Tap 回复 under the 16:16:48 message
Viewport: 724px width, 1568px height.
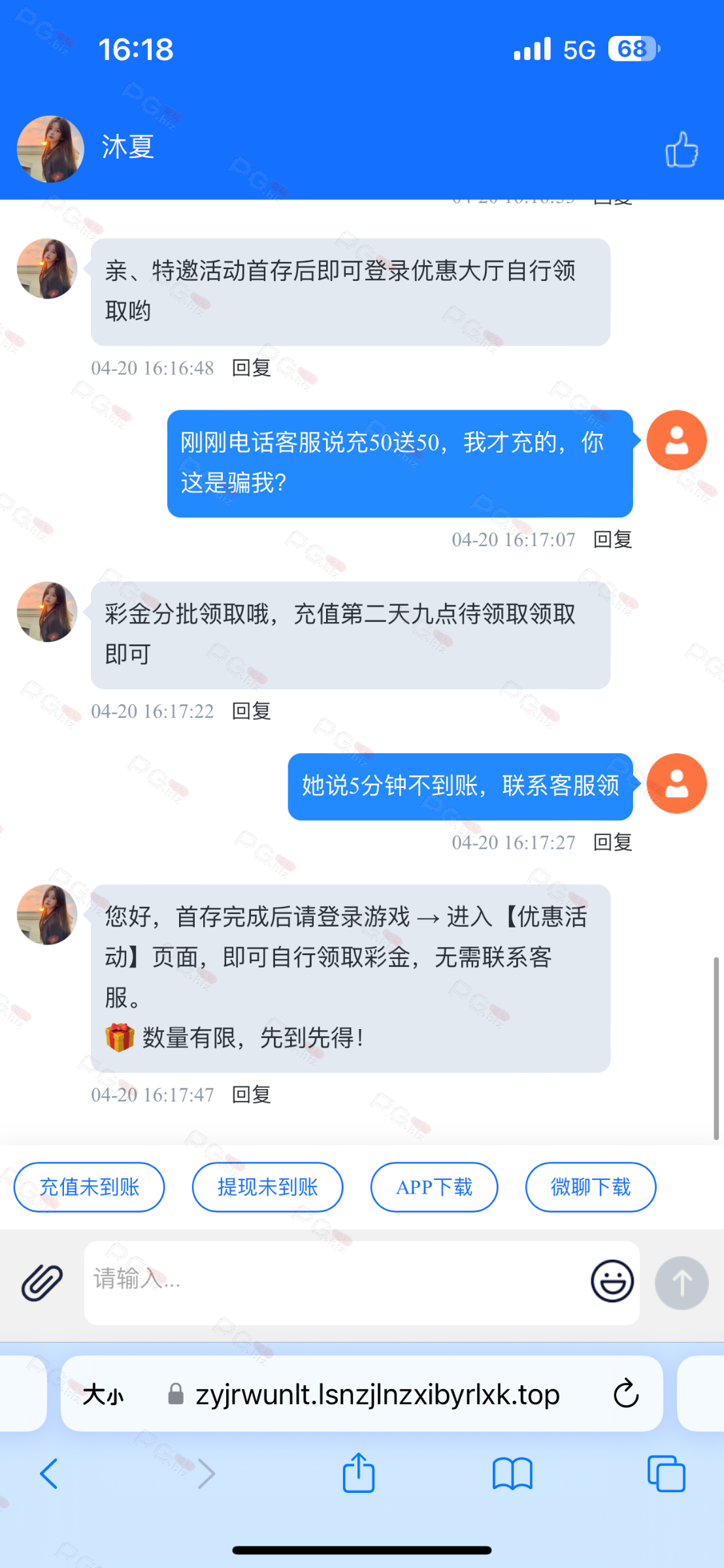pos(252,368)
